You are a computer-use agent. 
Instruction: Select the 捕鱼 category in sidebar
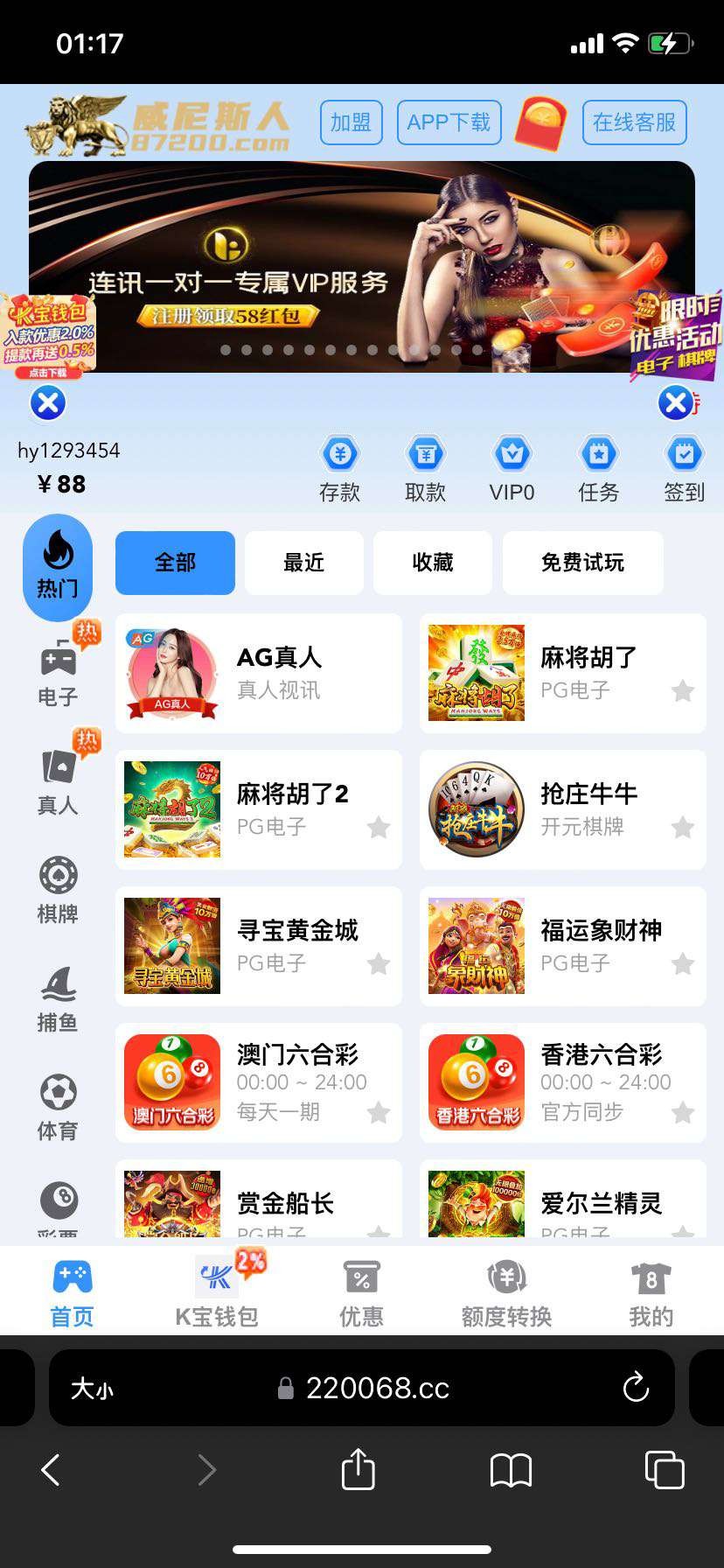point(58,998)
